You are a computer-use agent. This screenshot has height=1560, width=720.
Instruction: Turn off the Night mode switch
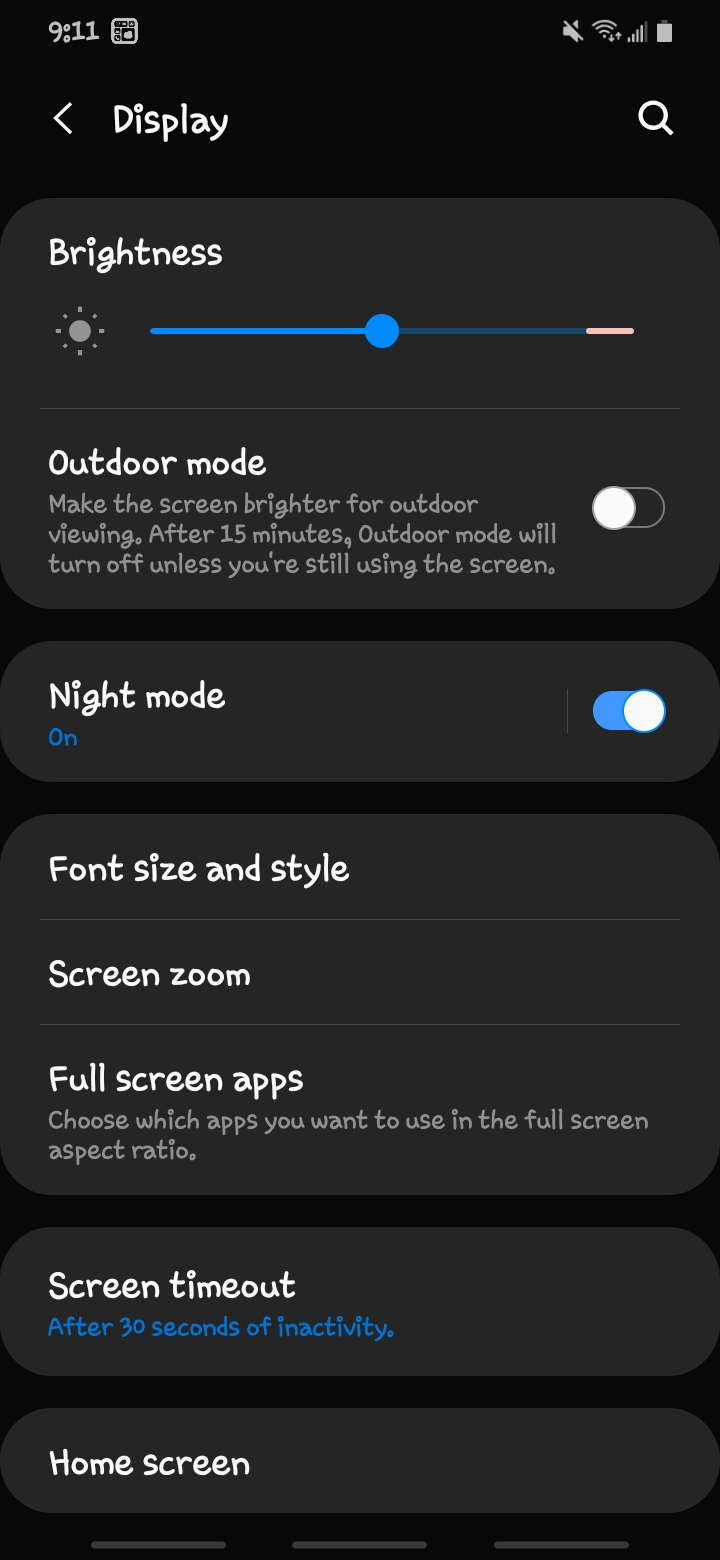click(628, 711)
